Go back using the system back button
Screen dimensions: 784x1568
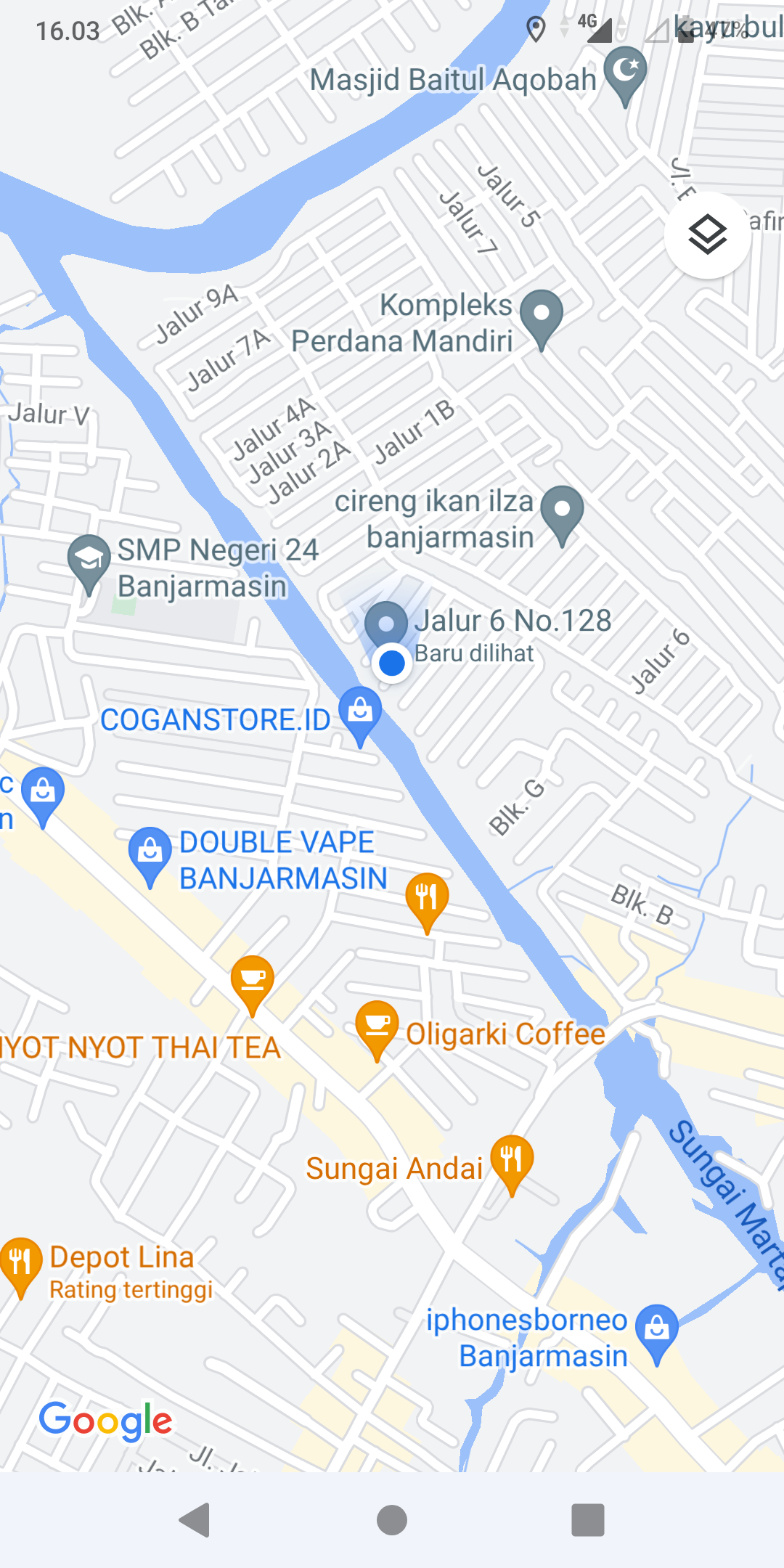coord(195,1519)
